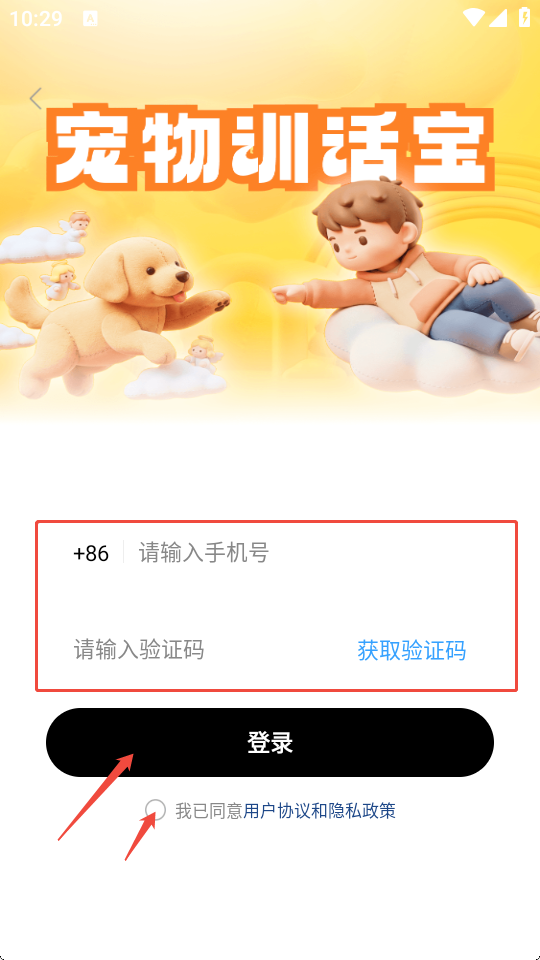Tap the verification code field 请输入验证码
This screenshot has width=540, height=960.
pos(208,649)
